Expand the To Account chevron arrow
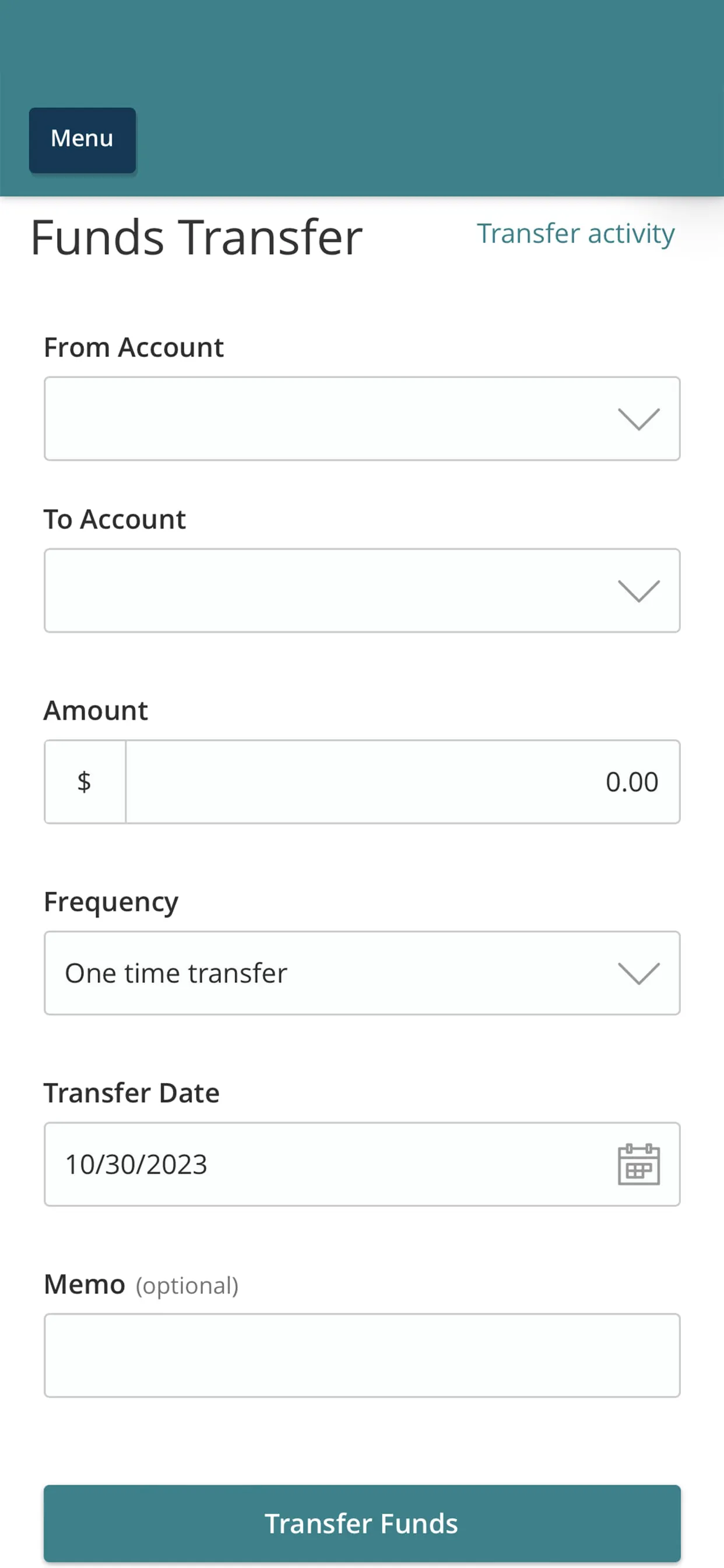Screen dimensions: 724x1568 click(638, 590)
